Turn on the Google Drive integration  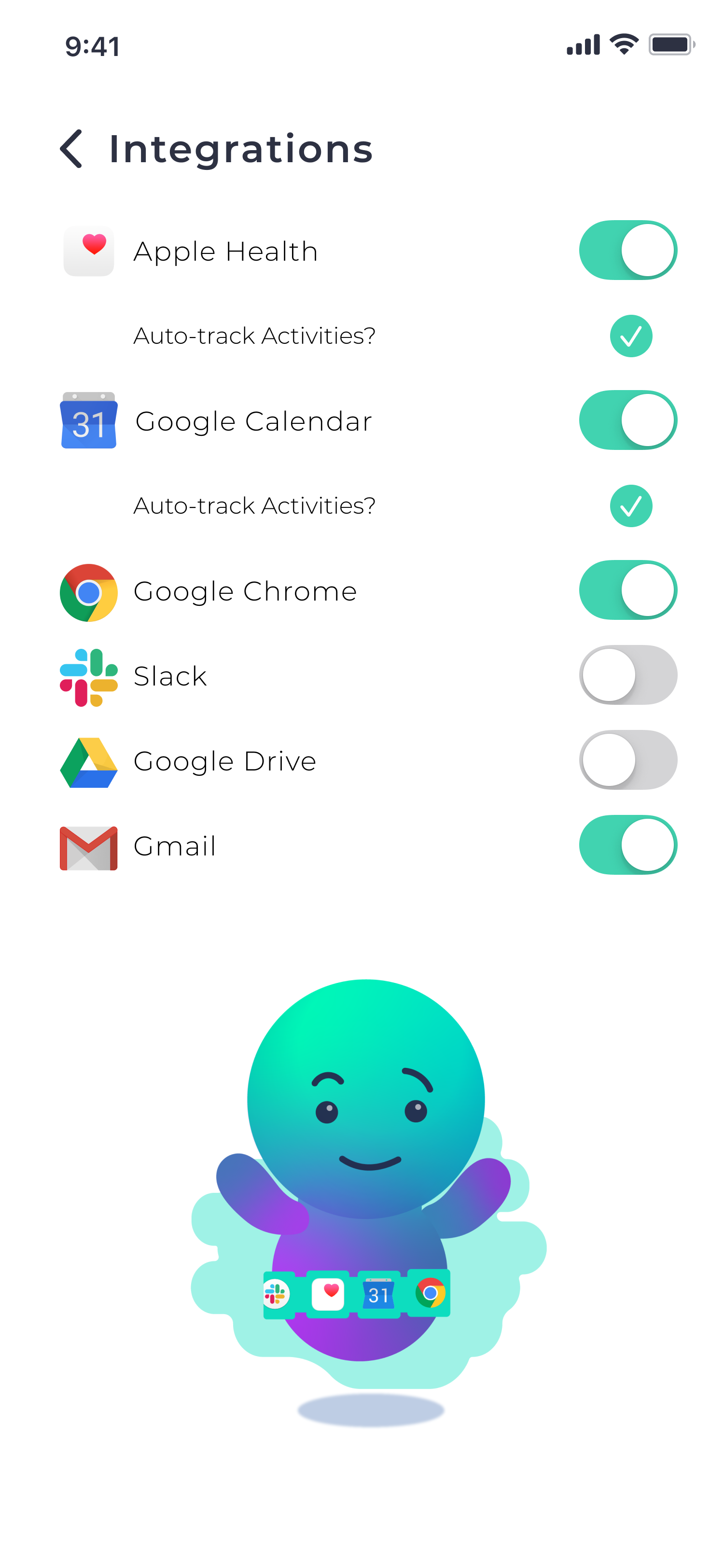(627, 760)
